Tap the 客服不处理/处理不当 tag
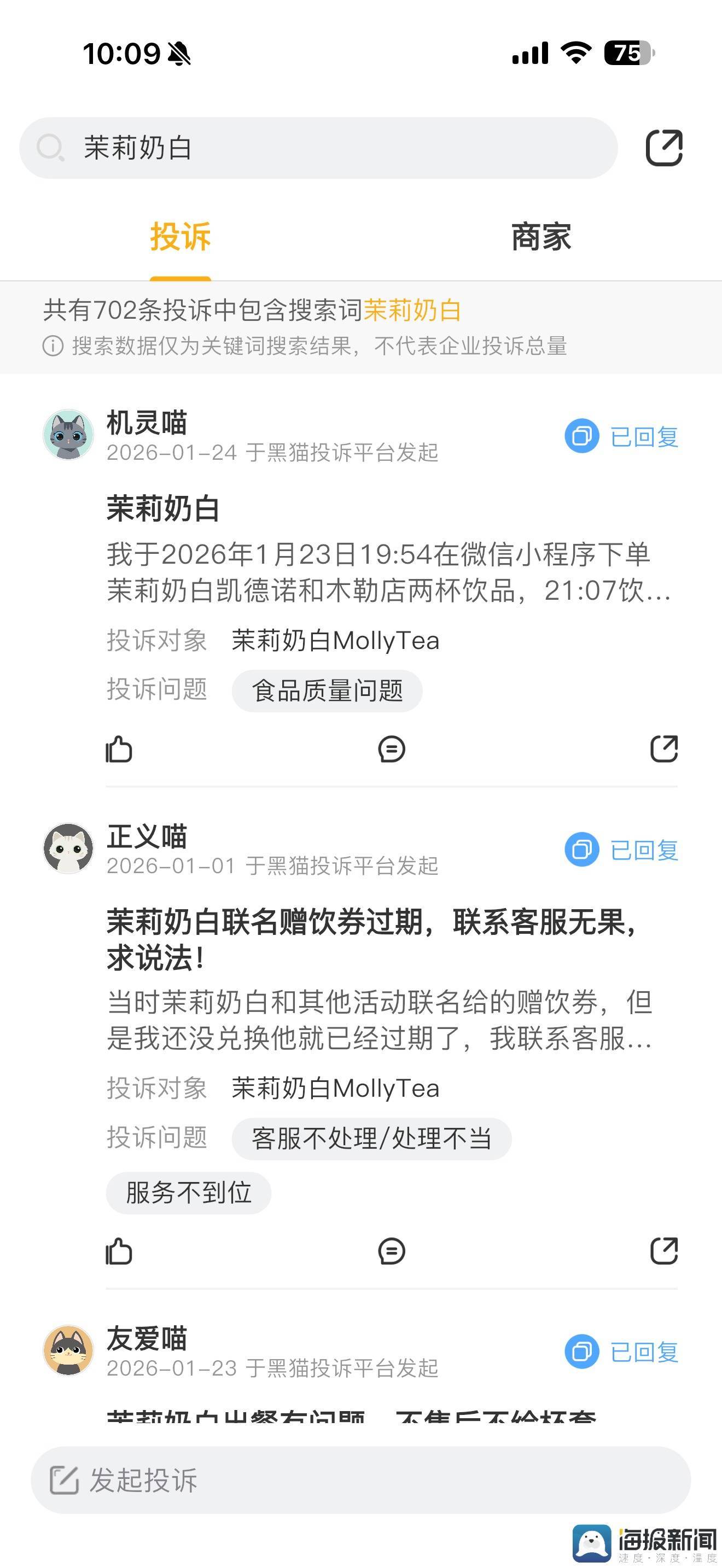 click(371, 1139)
